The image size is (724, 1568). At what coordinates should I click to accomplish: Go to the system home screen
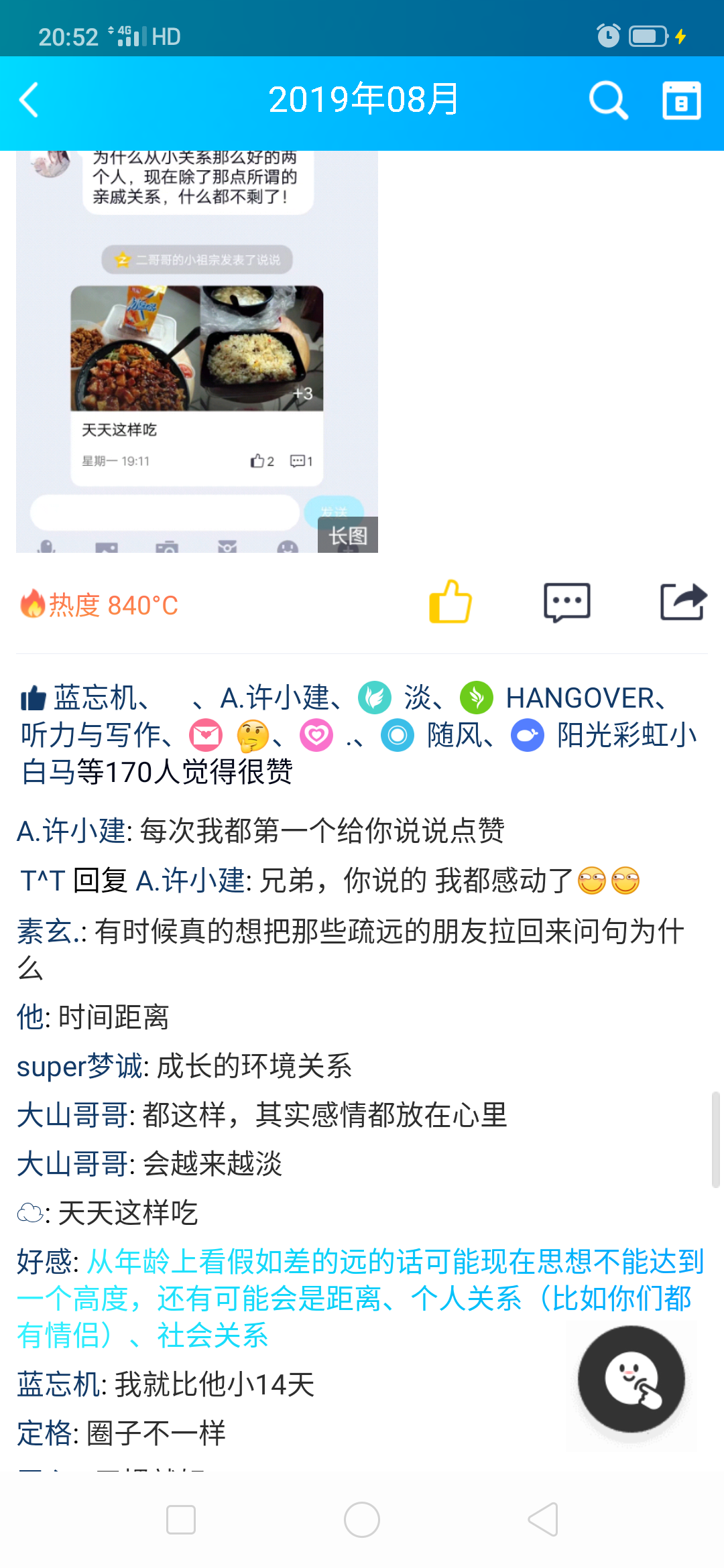click(362, 1520)
